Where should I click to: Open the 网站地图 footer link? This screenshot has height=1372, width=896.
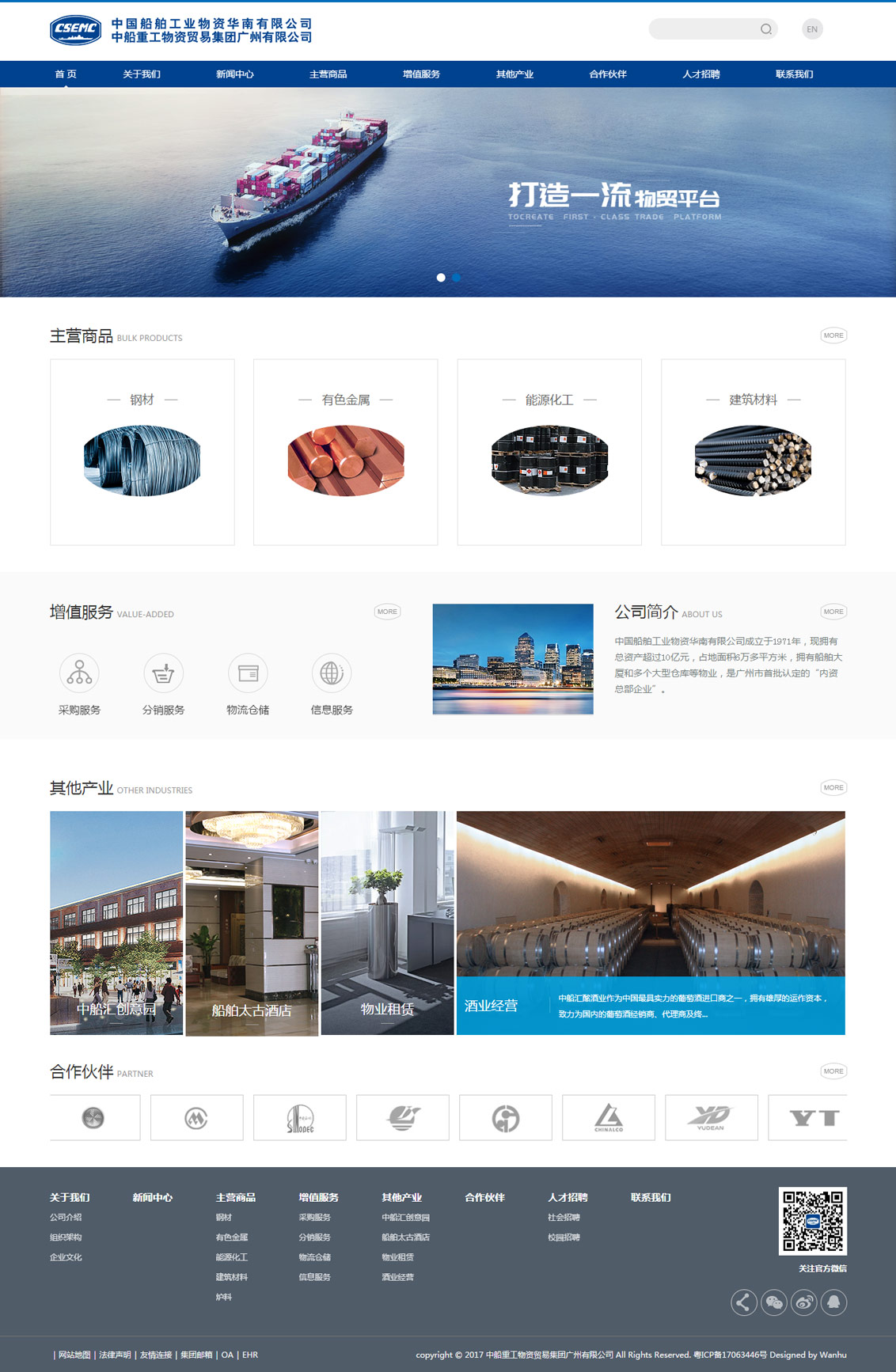pos(74,1355)
